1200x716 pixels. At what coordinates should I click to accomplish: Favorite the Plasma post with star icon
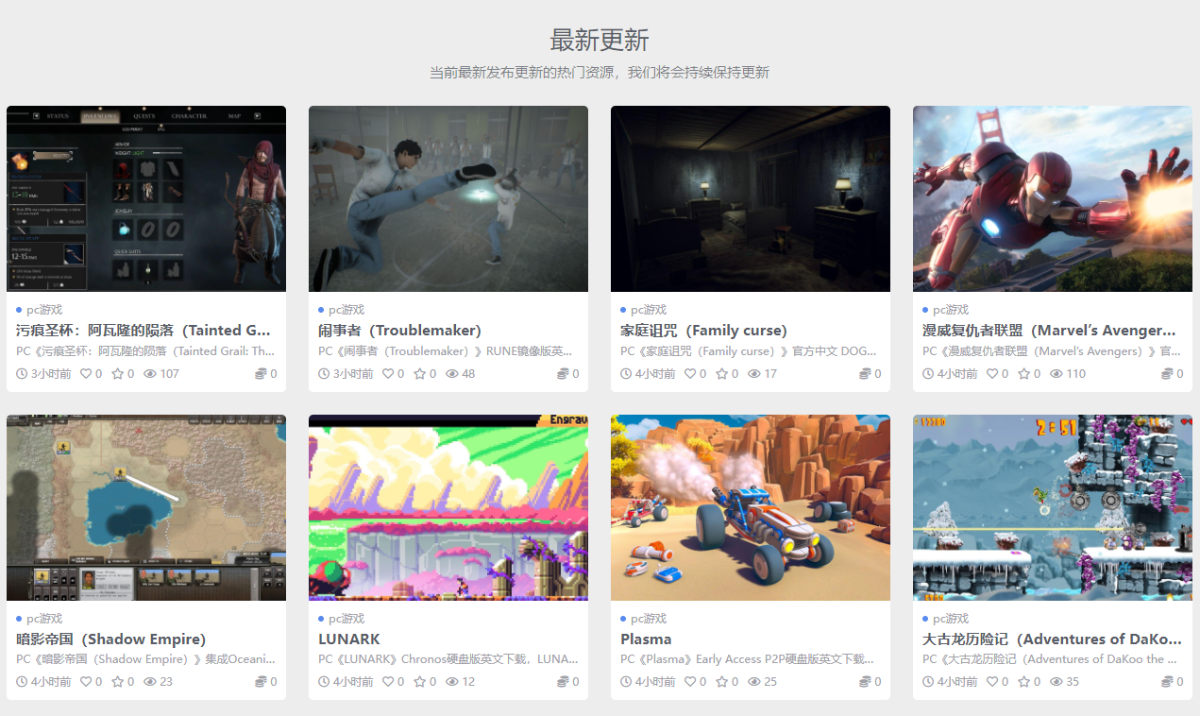(722, 682)
